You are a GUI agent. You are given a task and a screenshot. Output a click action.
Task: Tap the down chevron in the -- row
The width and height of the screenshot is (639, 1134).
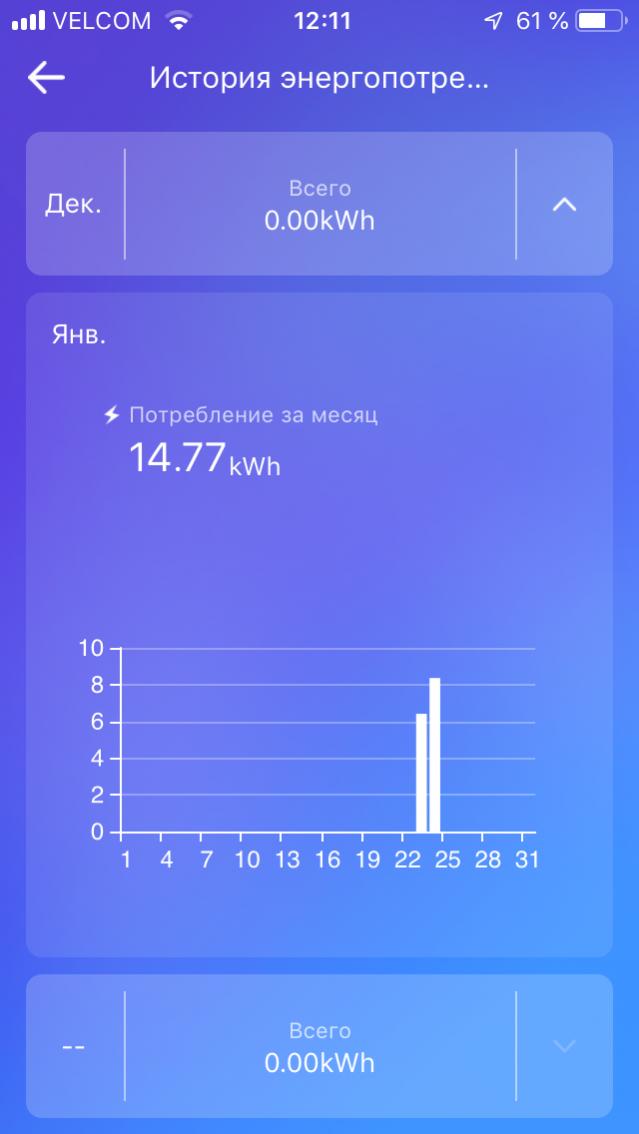click(564, 1046)
